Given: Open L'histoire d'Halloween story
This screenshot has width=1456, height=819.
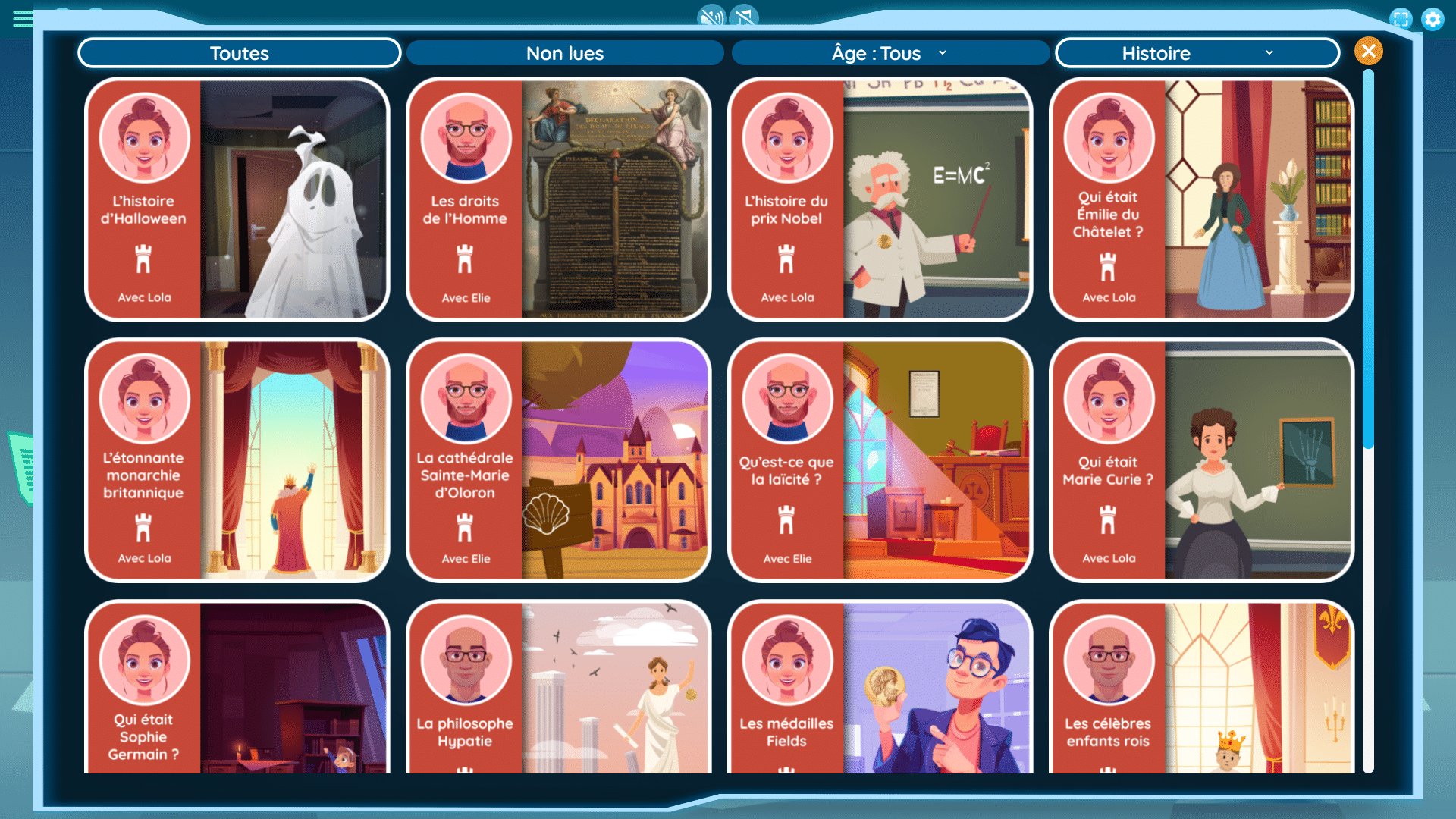Looking at the screenshot, I should (237, 199).
